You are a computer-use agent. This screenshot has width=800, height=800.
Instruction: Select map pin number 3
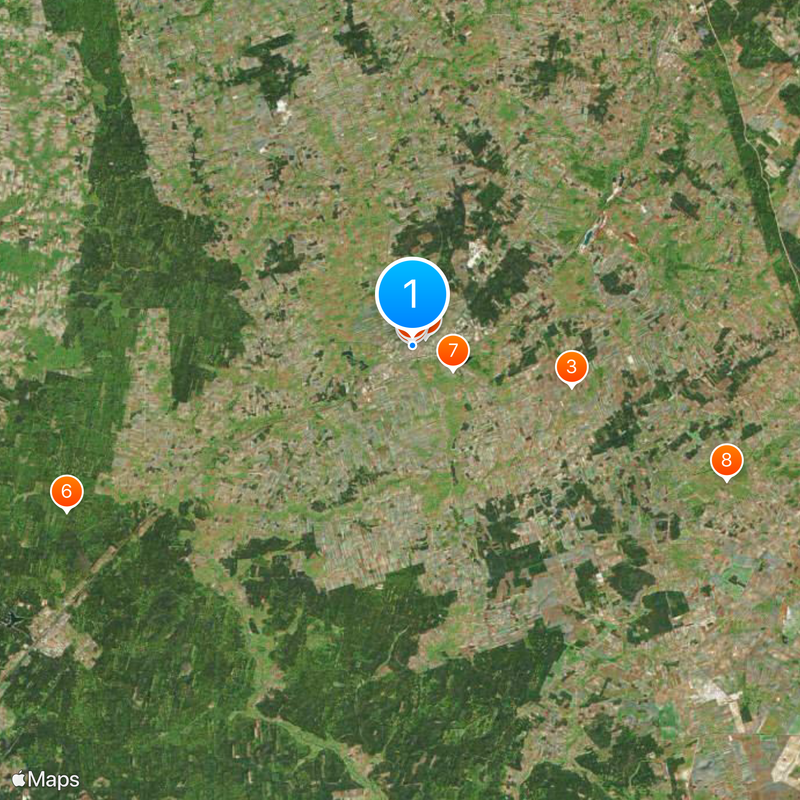571,367
